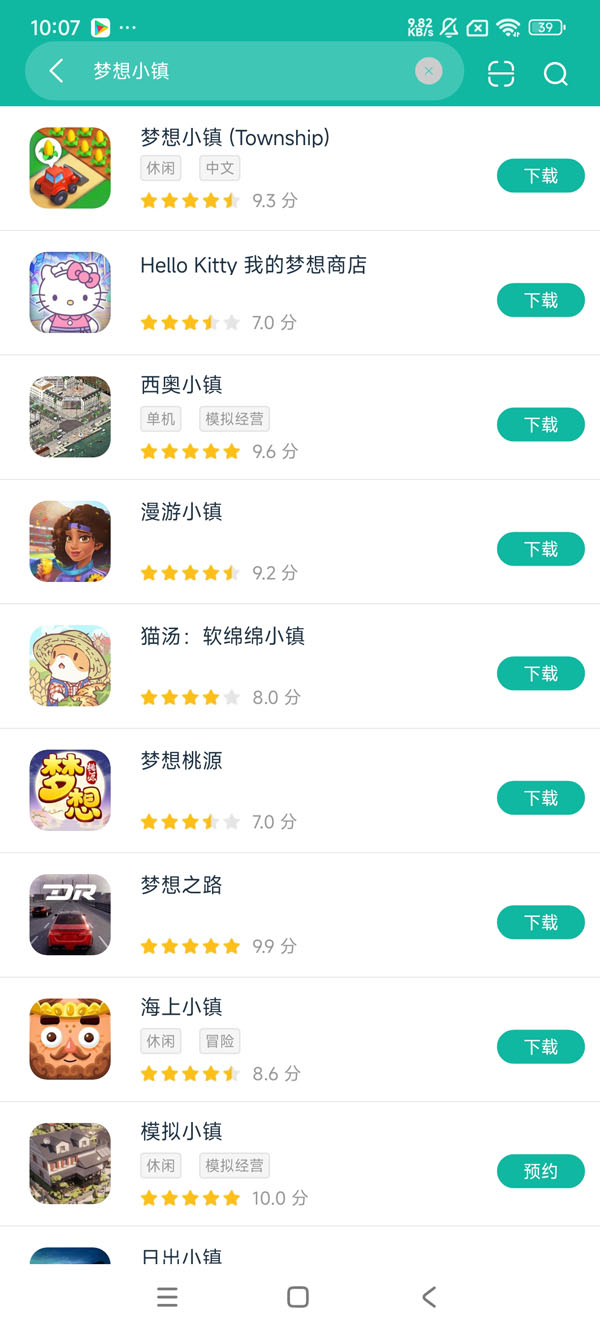
Task: Download 猫汤：软绵绵小镇
Action: tap(540, 674)
